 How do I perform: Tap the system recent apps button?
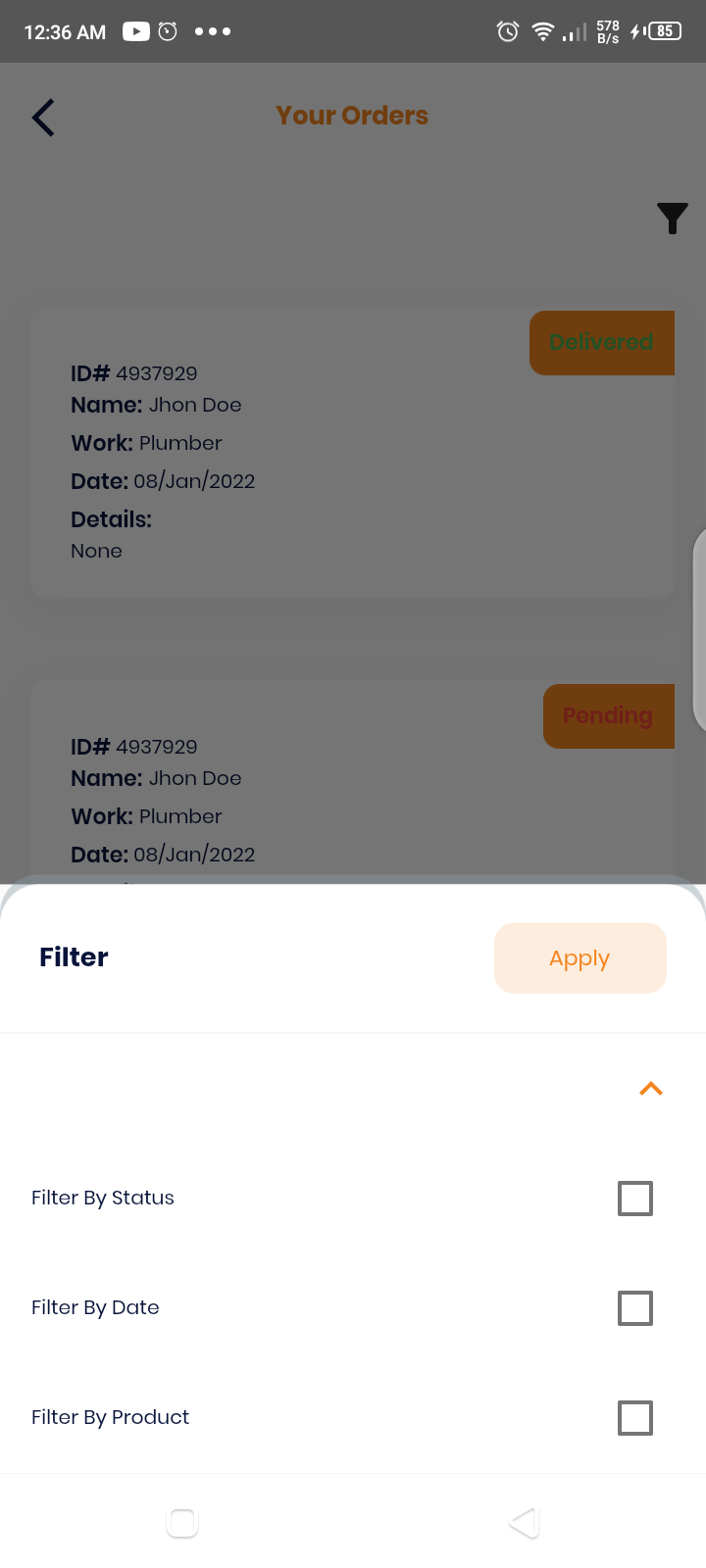[182, 1522]
